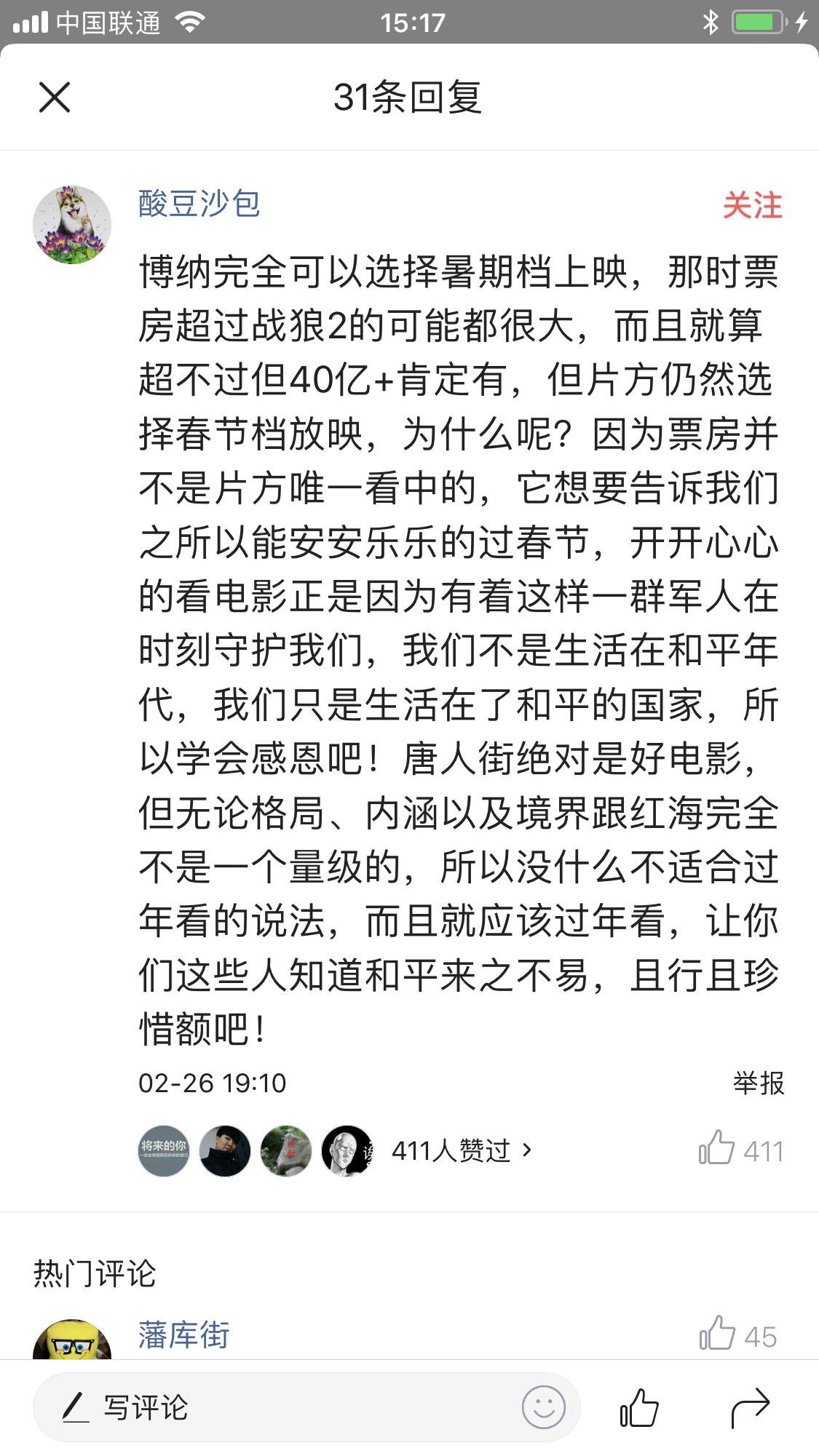Open 酸豆沙包's profile avatar
This screenshot has height=1456, width=819.
72,224
